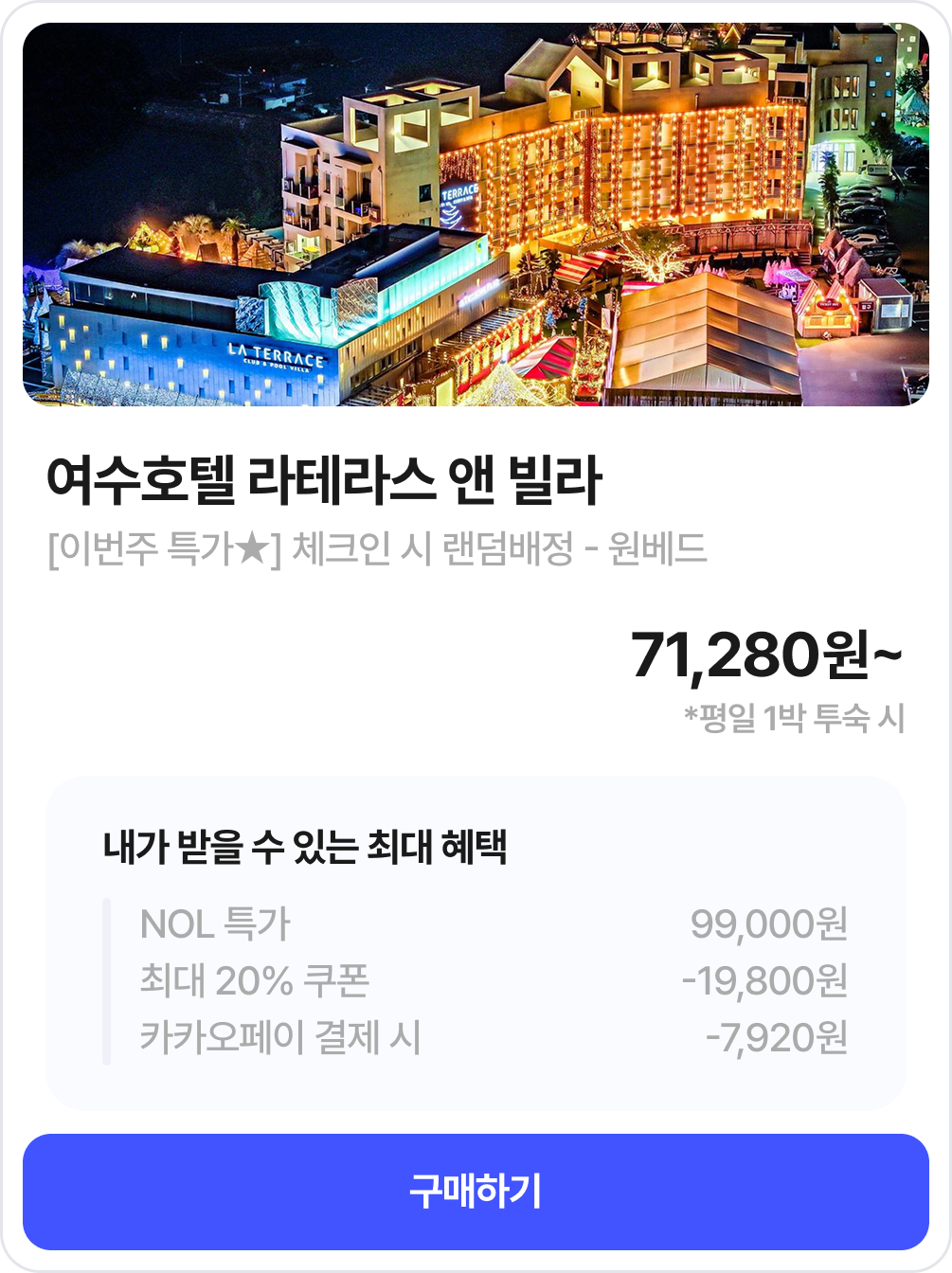Image resolution: width=952 pixels, height=1273 pixels.
Task: Open the 여수호텔 라테라스 hotel photo
Action: (476, 215)
